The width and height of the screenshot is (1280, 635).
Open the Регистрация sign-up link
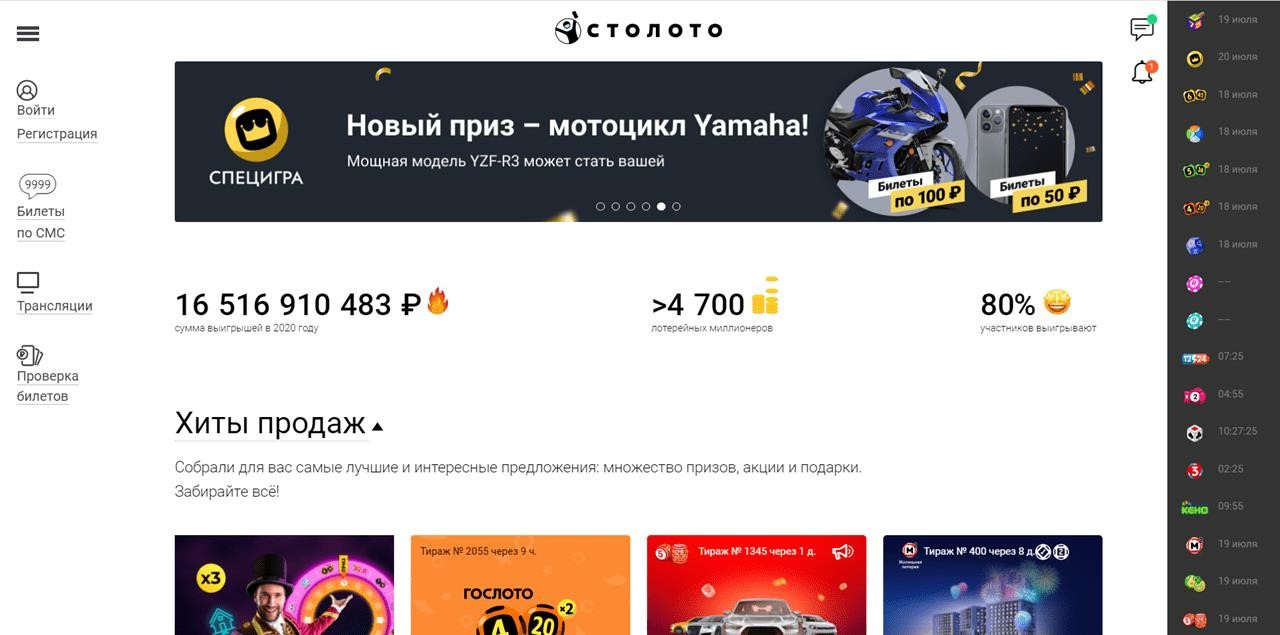[x=57, y=133]
